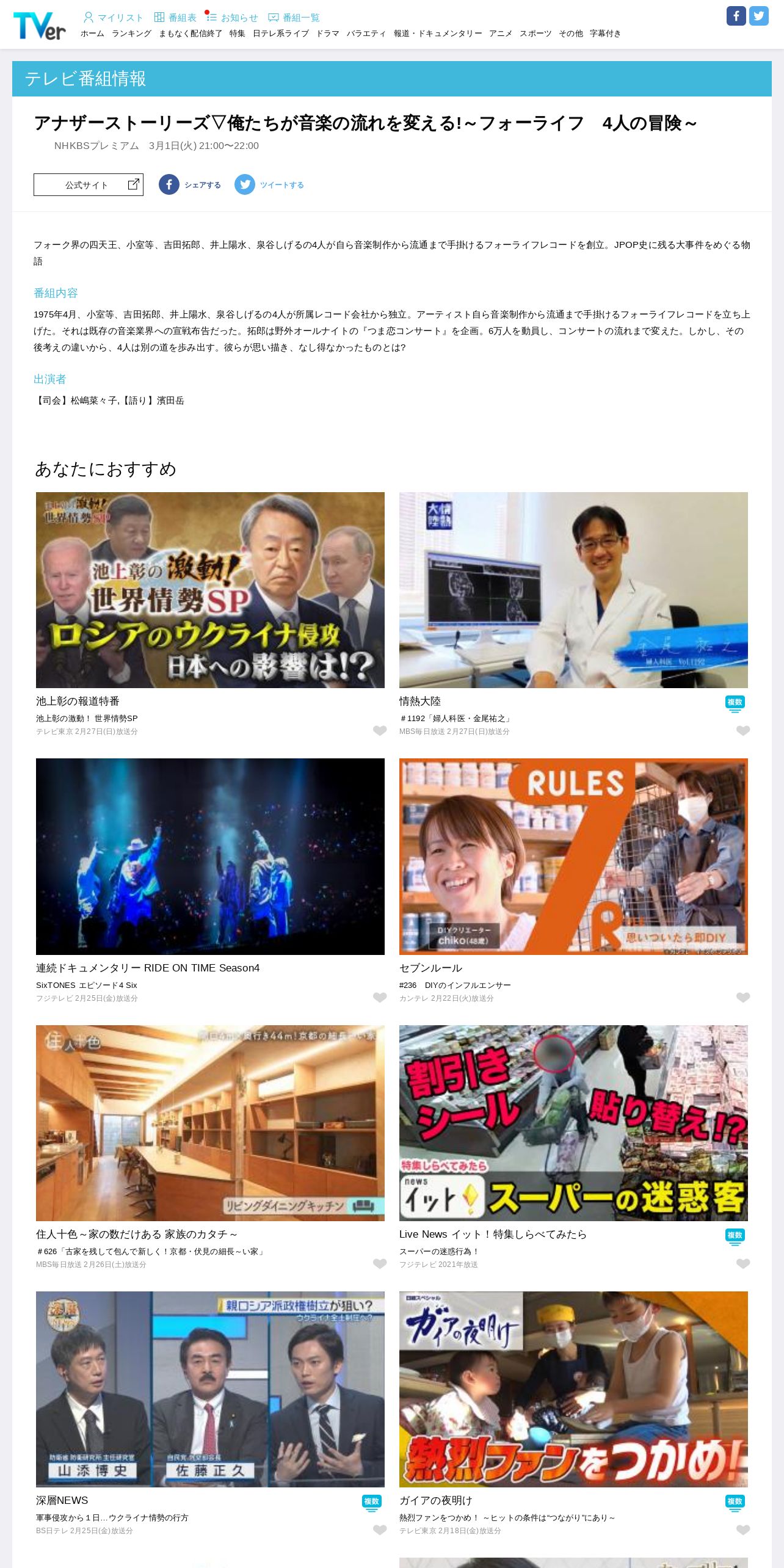This screenshot has height=1568, width=784.
Task: Favorite 池上彰の報道特番 with the heart icon
Action: (x=380, y=731)
